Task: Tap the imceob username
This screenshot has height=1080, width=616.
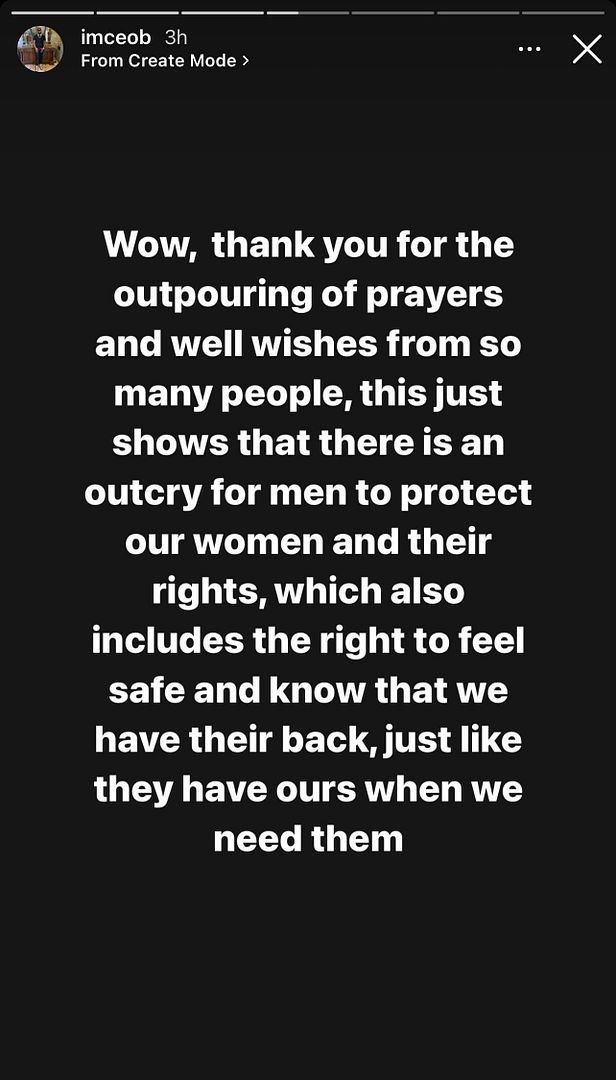Action: click(x=116, y=37)
